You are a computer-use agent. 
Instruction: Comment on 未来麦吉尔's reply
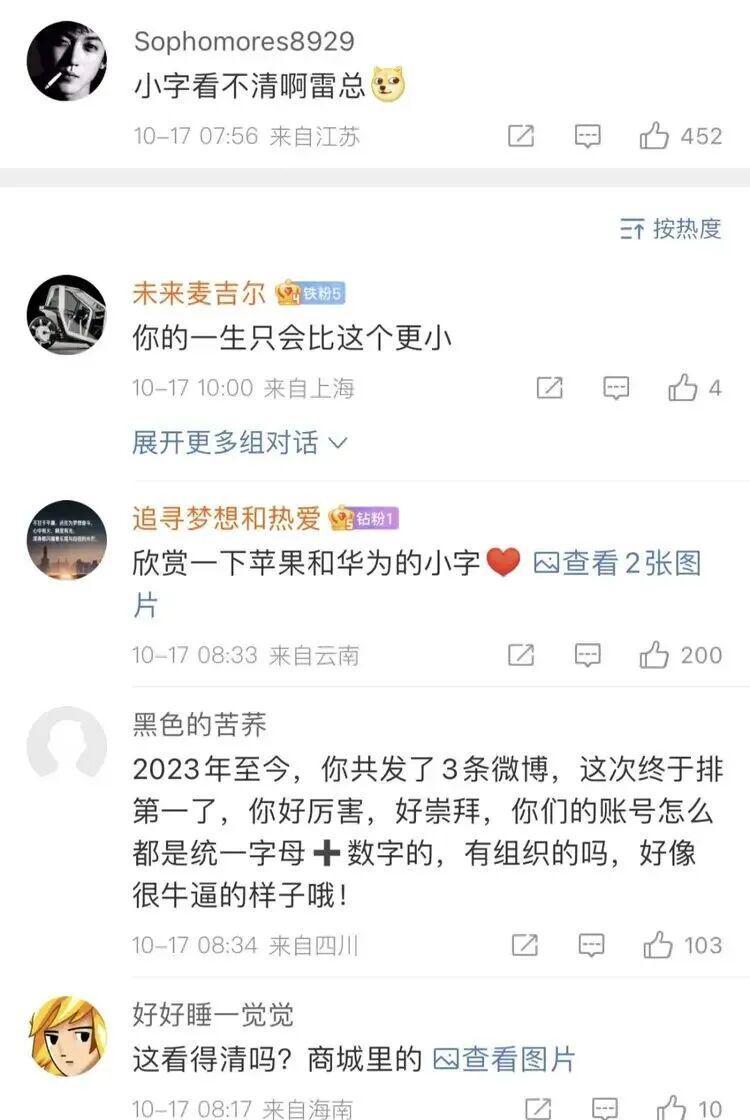[x=616, y=388]
